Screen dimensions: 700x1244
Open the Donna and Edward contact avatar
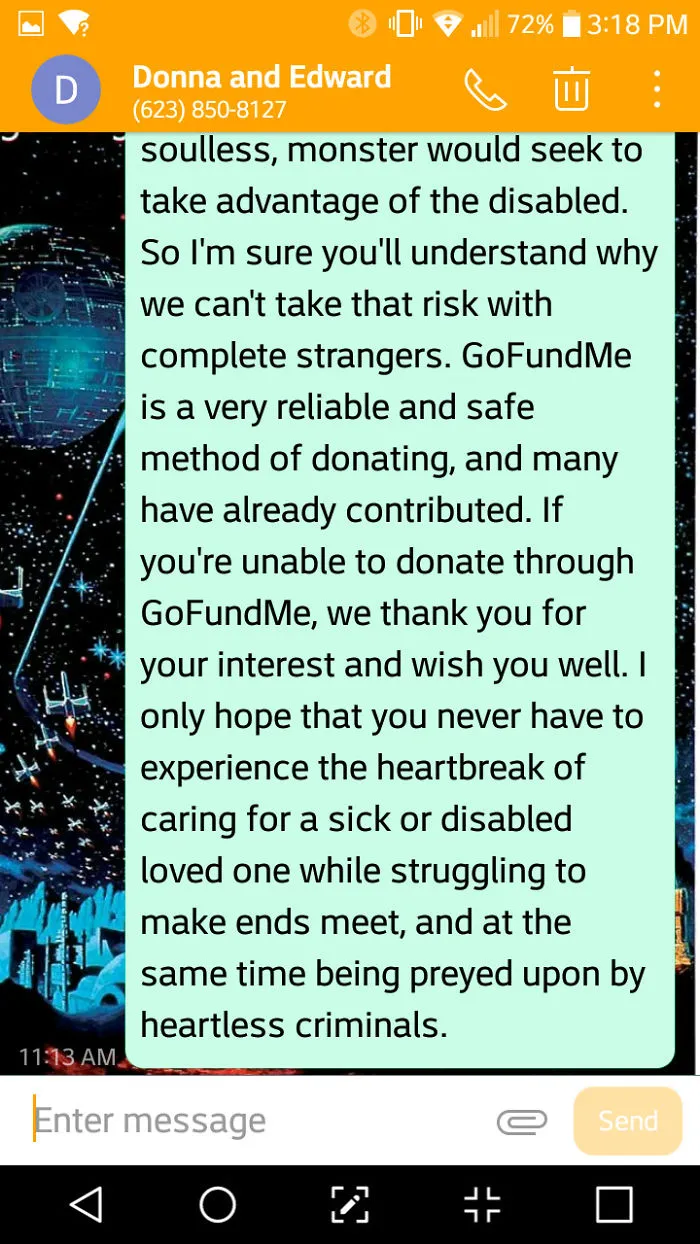pyautogui.click(x=66, y=90)
